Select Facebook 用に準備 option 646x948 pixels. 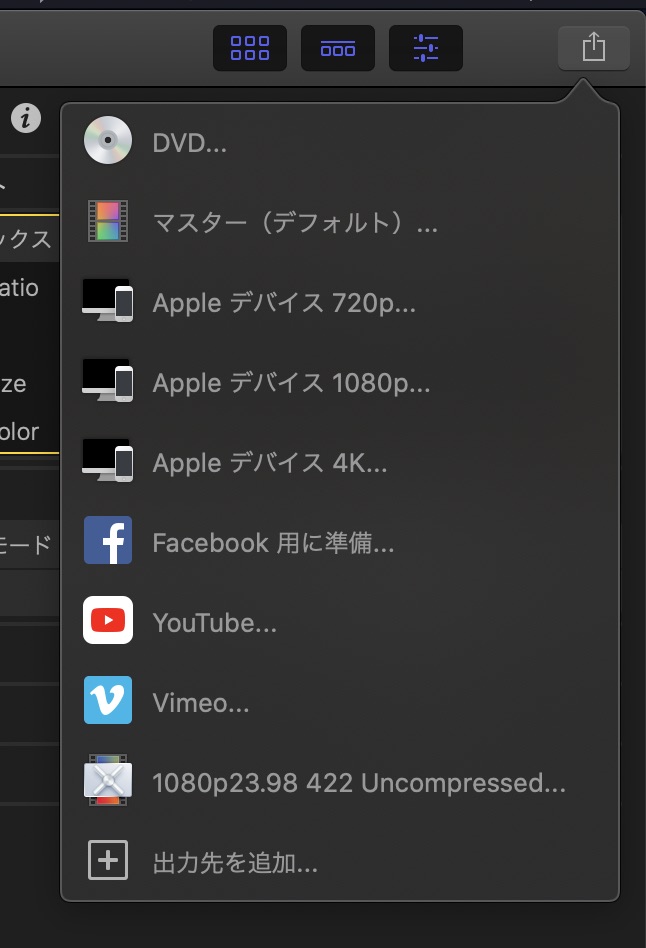coord(273,543)
